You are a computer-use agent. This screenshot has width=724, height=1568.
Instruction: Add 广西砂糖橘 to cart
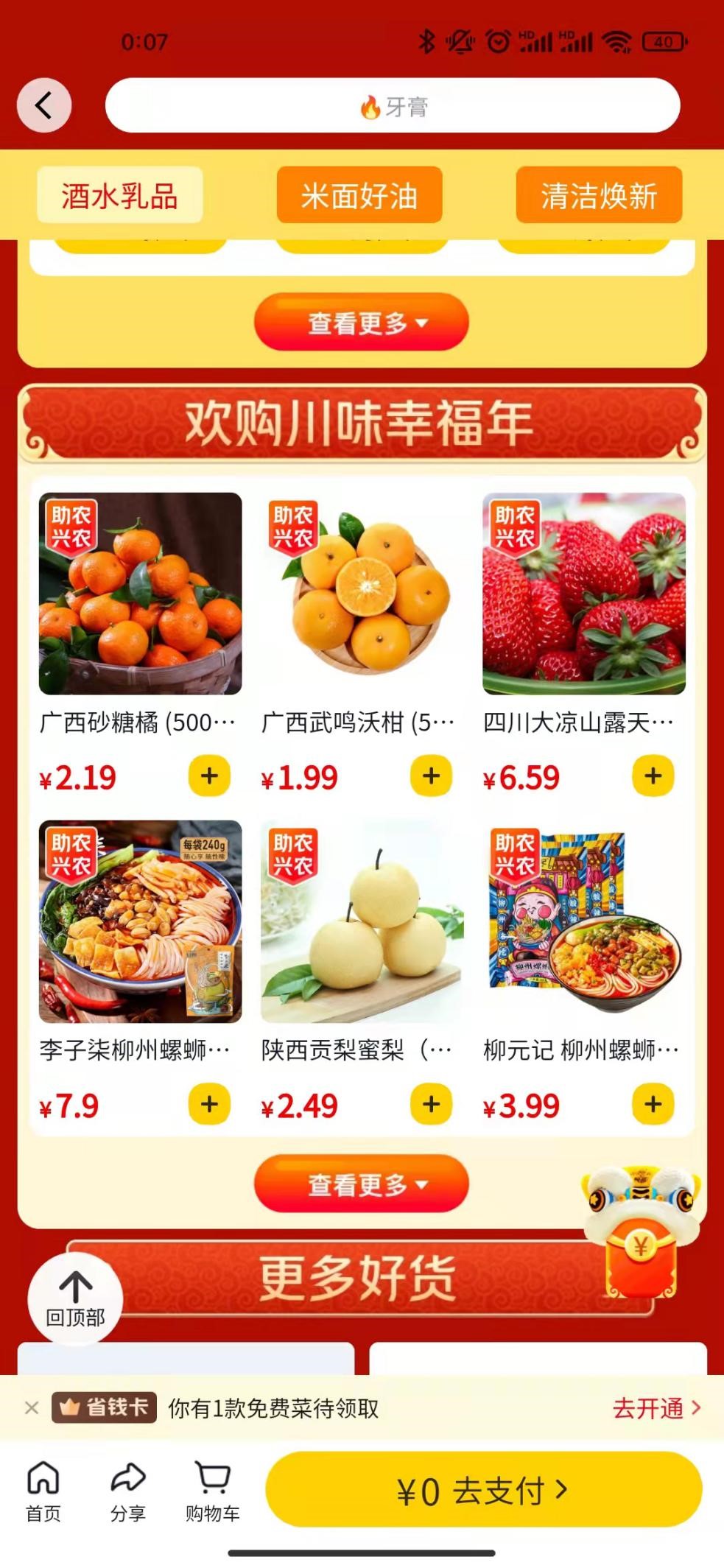point(209,776)
